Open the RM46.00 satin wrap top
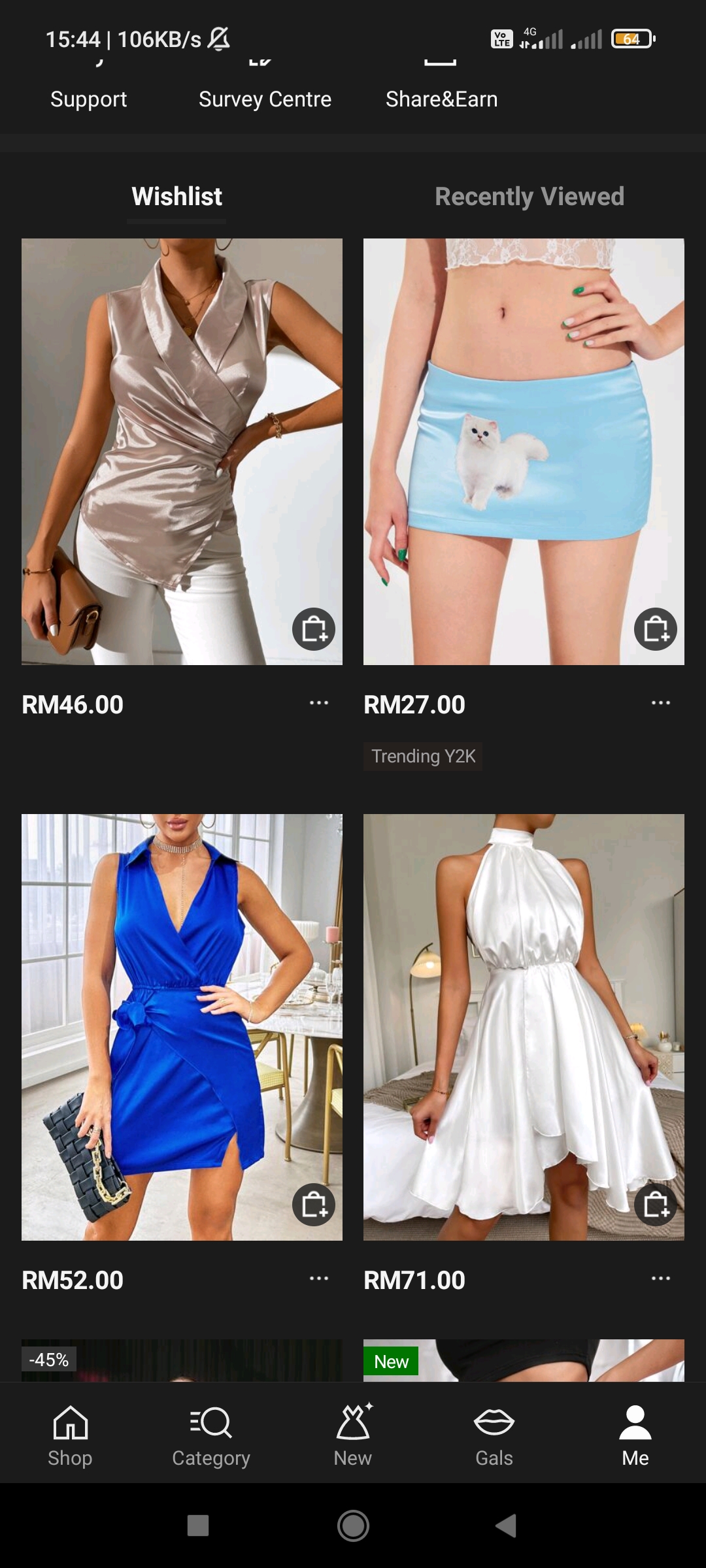This screenshot has width=706, height=1568. [182, 451]
